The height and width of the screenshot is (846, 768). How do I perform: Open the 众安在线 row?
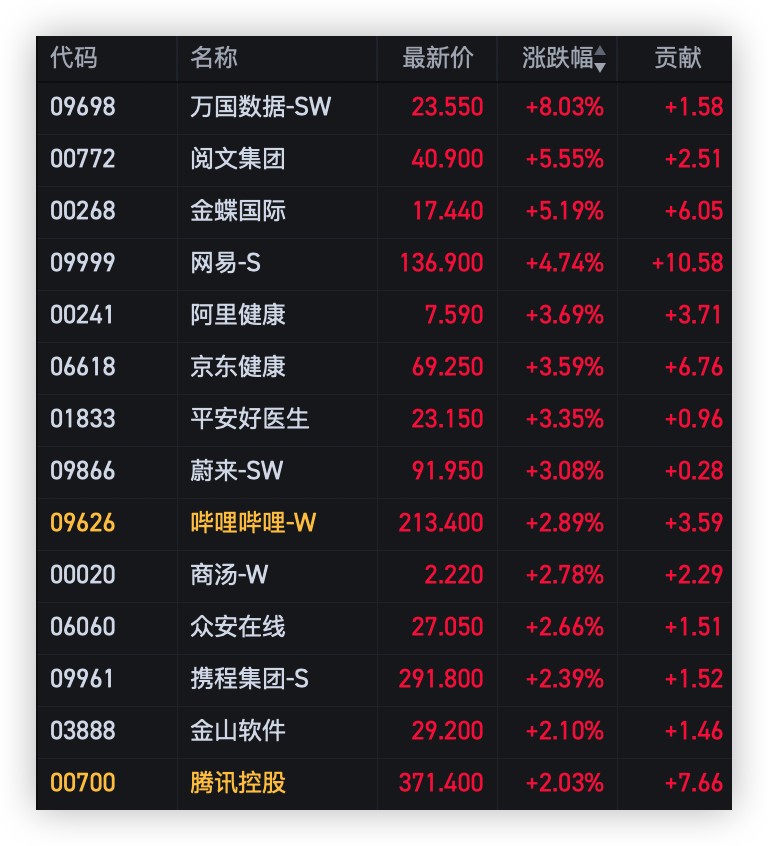238,626
